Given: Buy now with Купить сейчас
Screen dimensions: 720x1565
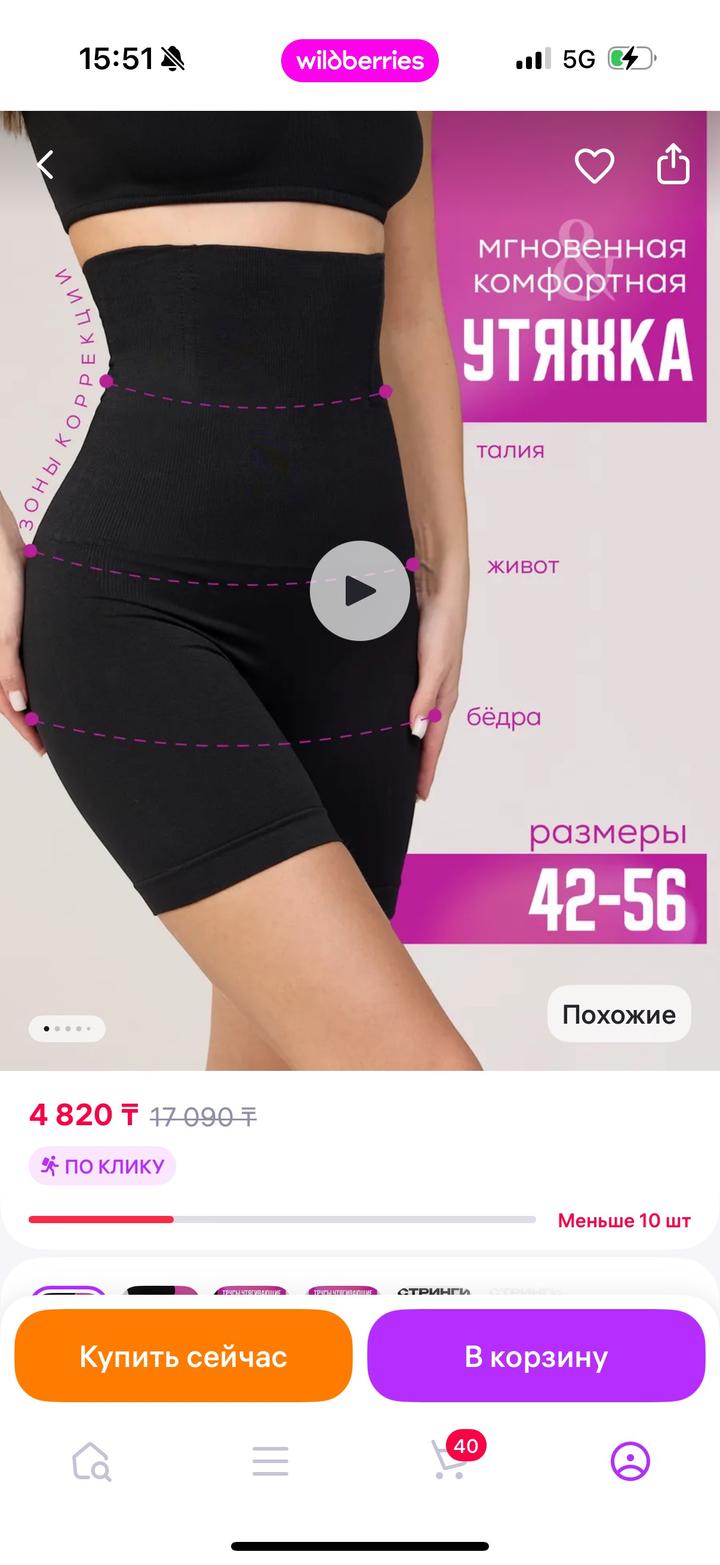Looking at the screenshot, I should (x=183, y=1356).
